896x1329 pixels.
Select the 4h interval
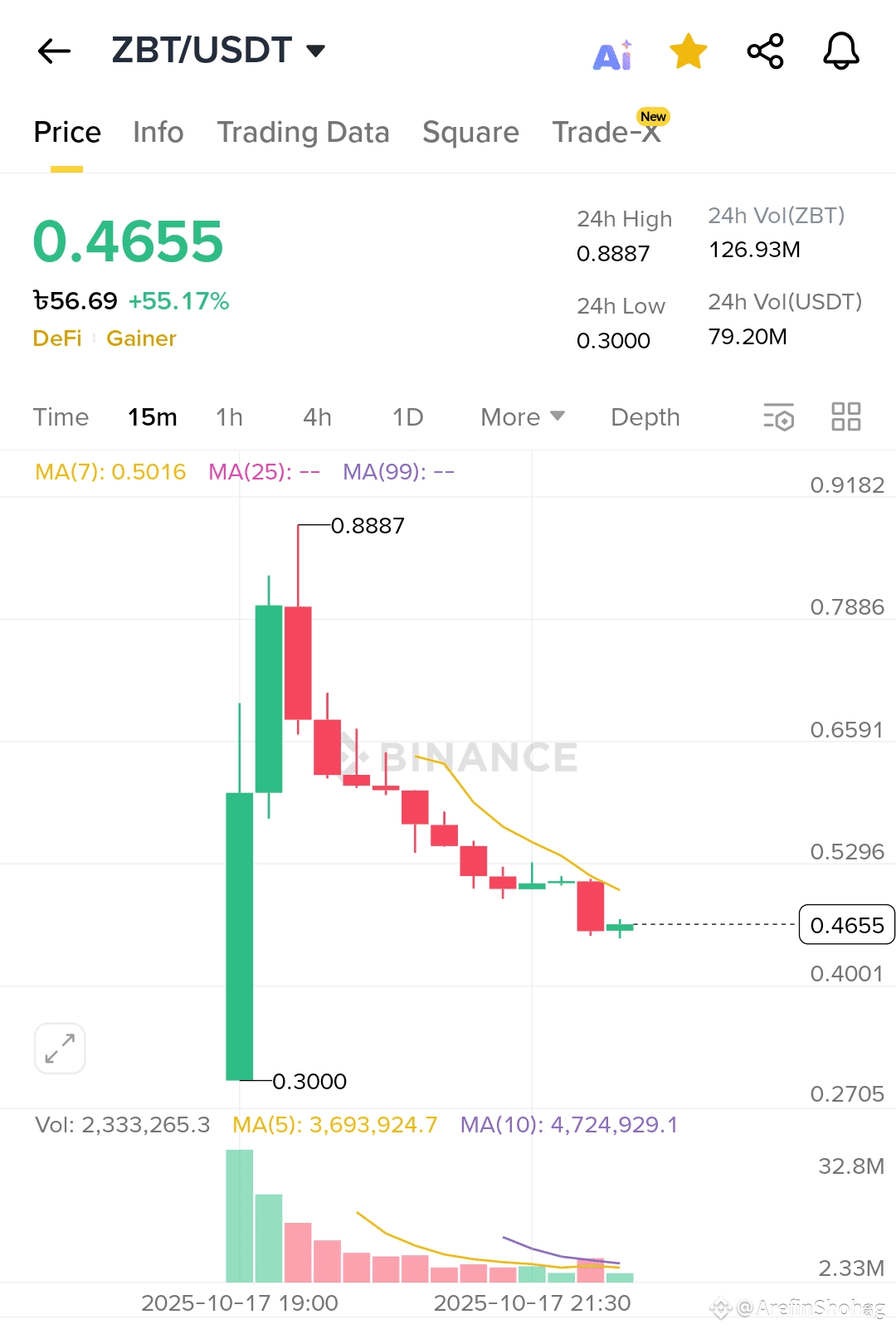click(317, 417)
